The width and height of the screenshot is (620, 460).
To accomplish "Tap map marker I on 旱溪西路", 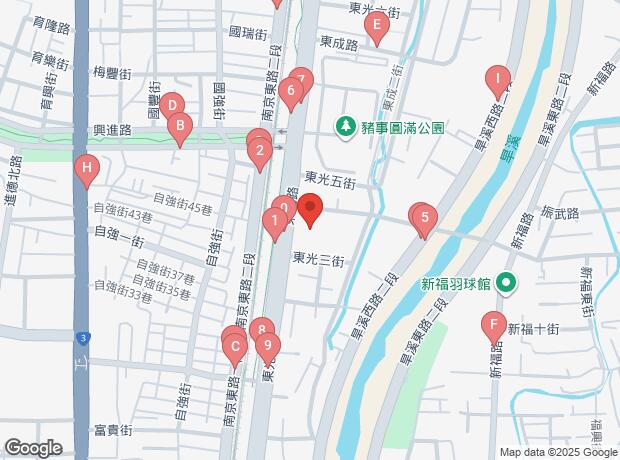I will tap(497, 78).
